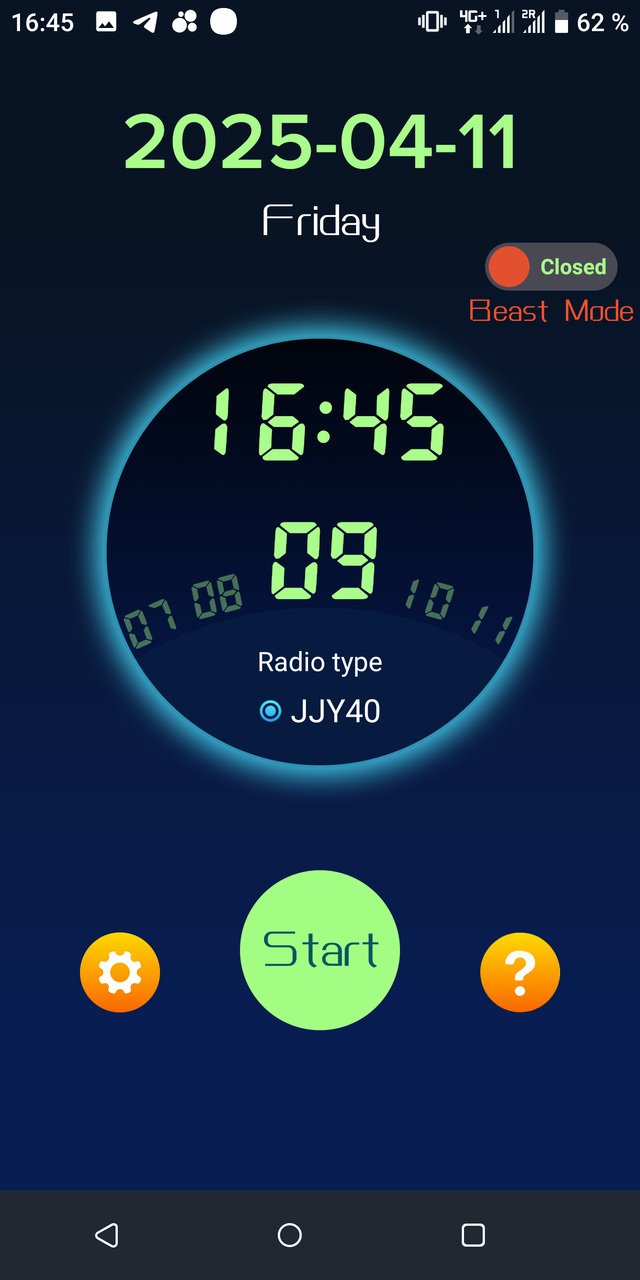Select the JJY40 radio type
Screen dimensions: 640x1280
click(271, 711)
